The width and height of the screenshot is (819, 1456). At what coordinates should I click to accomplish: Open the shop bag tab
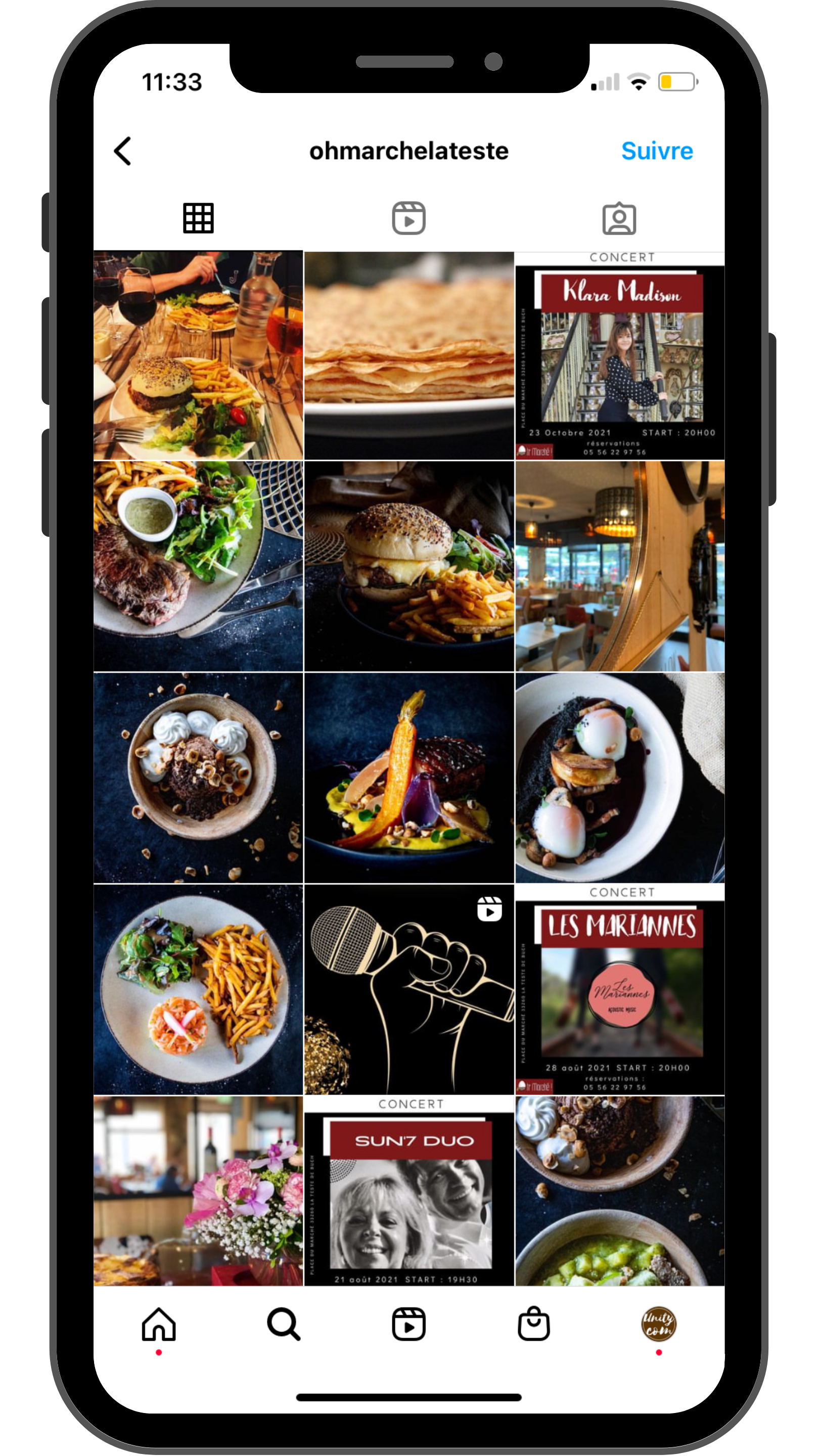(533, 1325)
